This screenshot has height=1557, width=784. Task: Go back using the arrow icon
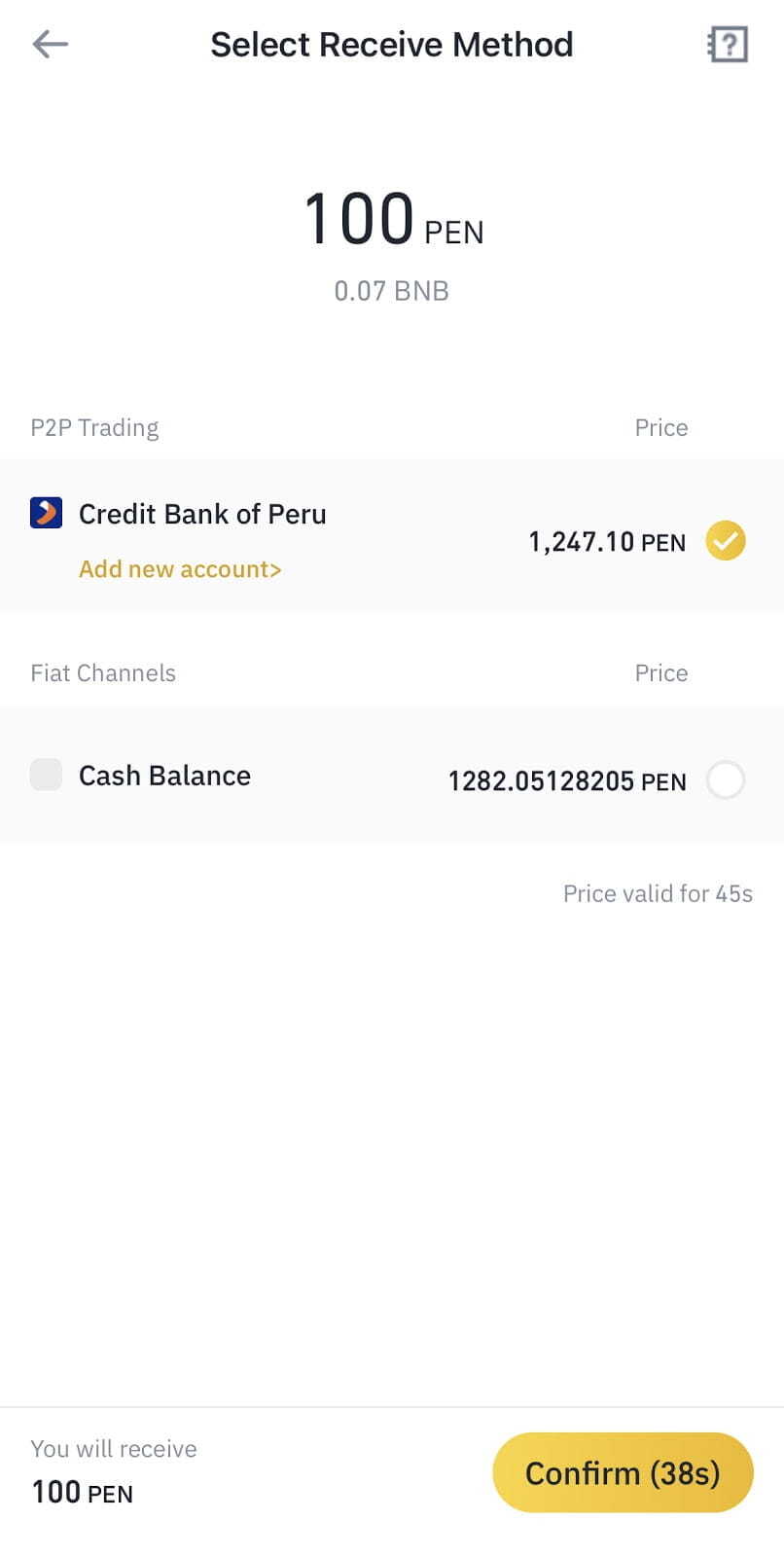click(x=50, y=45)
